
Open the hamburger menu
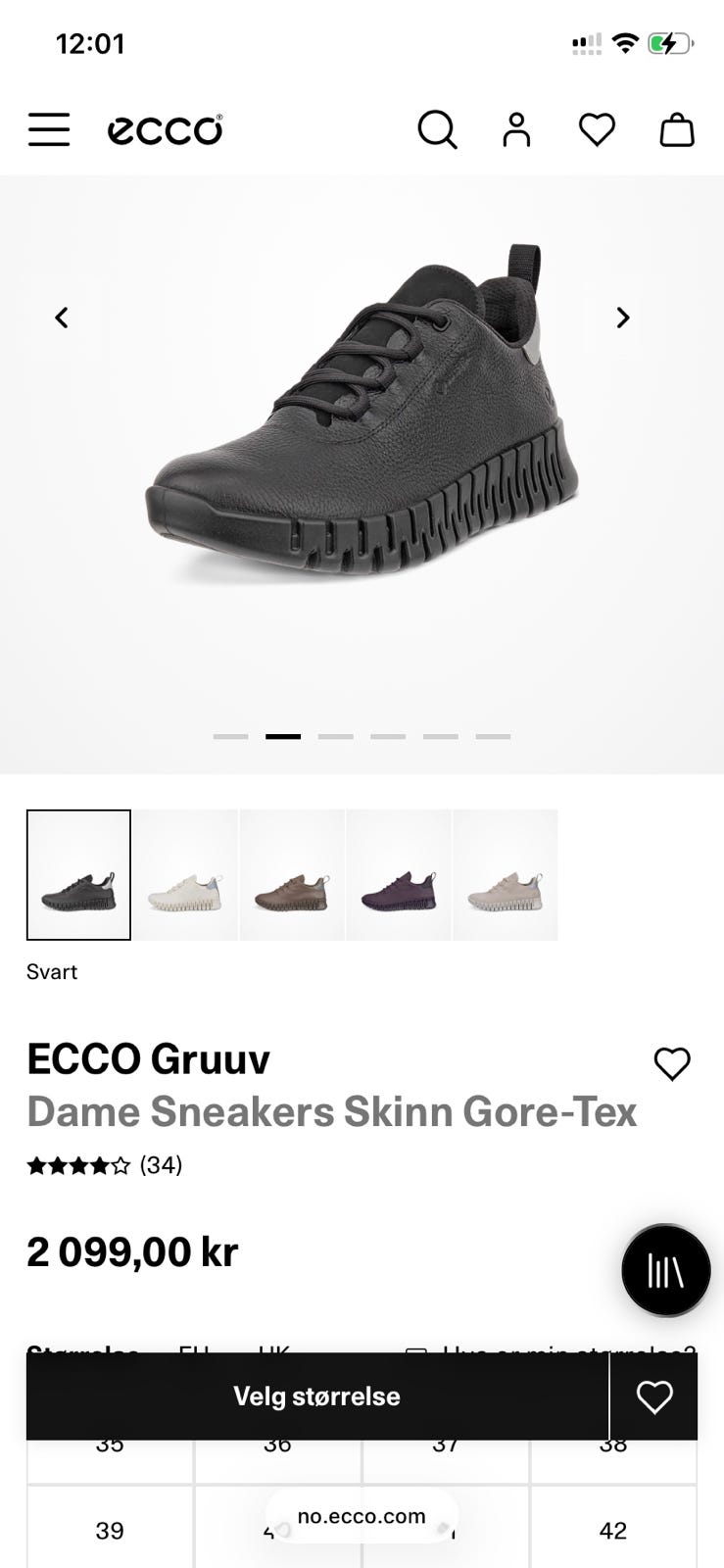click(x=49, y=129)
